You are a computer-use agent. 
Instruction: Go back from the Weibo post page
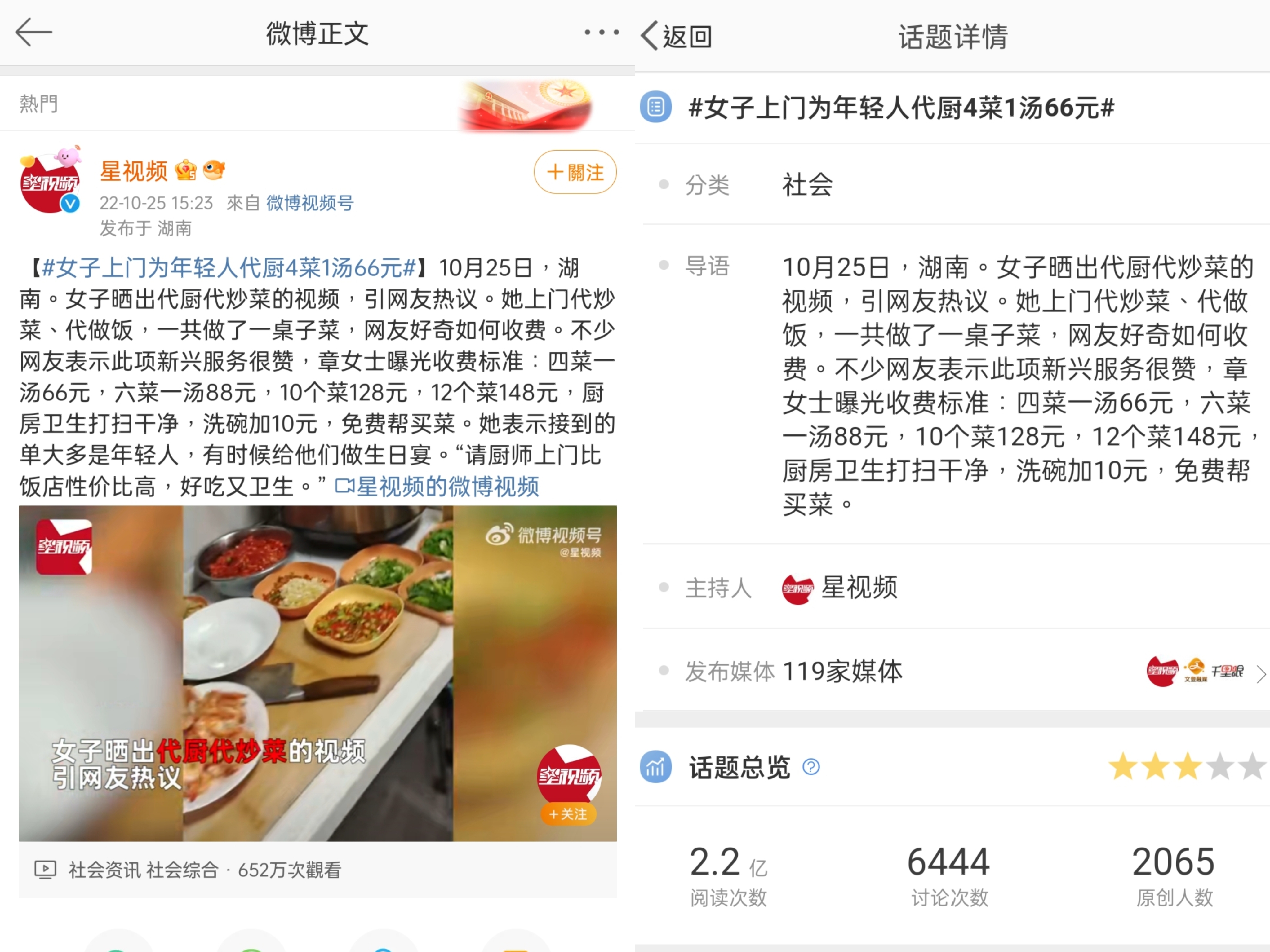(33, 32)
